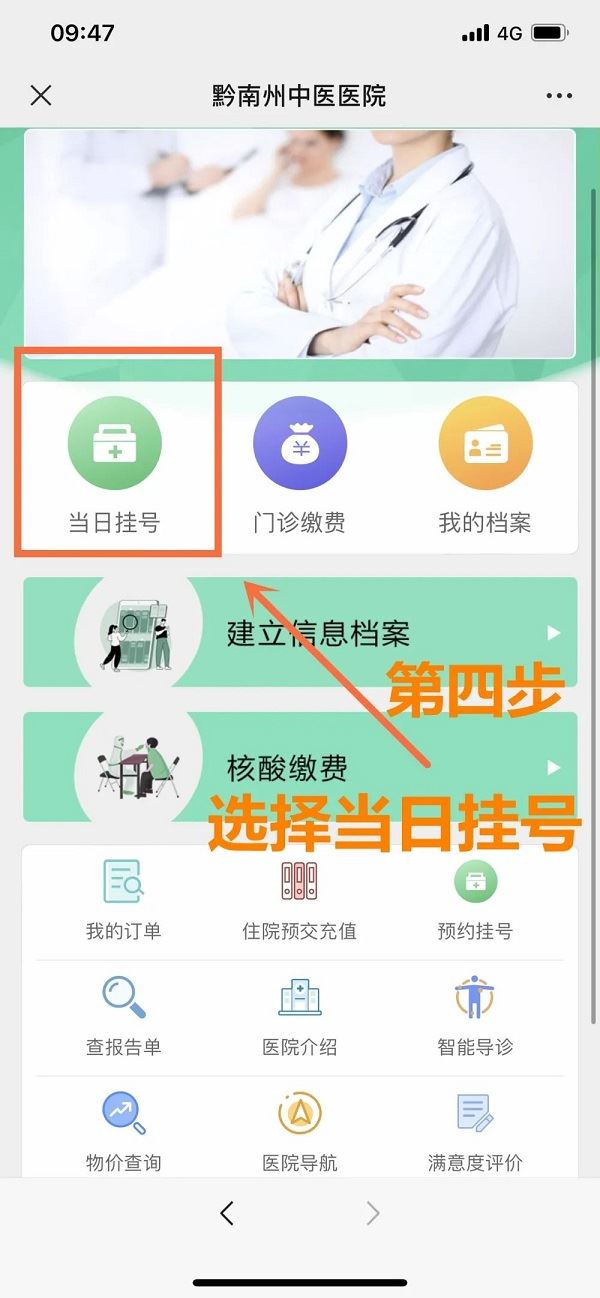Open 满意度评价 satisfaction survey

click(x=475, y=1130)
